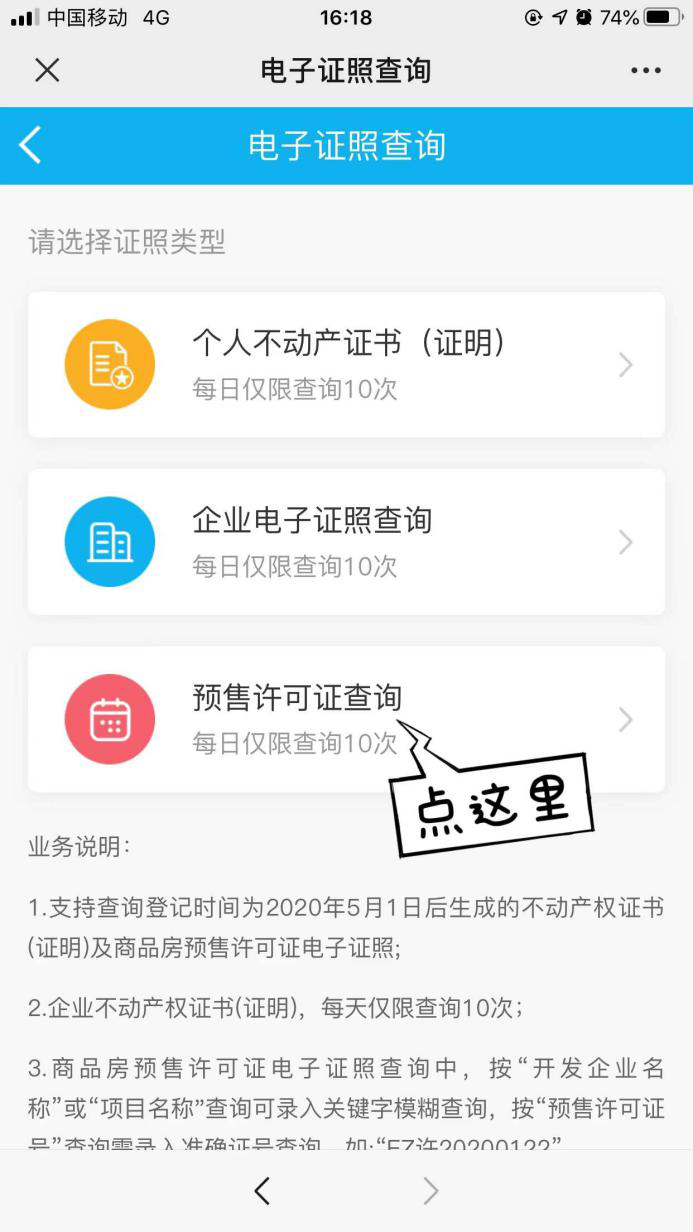Open 个人不动产证书（证明） query

pyautogui.click(x=346, y=365)
